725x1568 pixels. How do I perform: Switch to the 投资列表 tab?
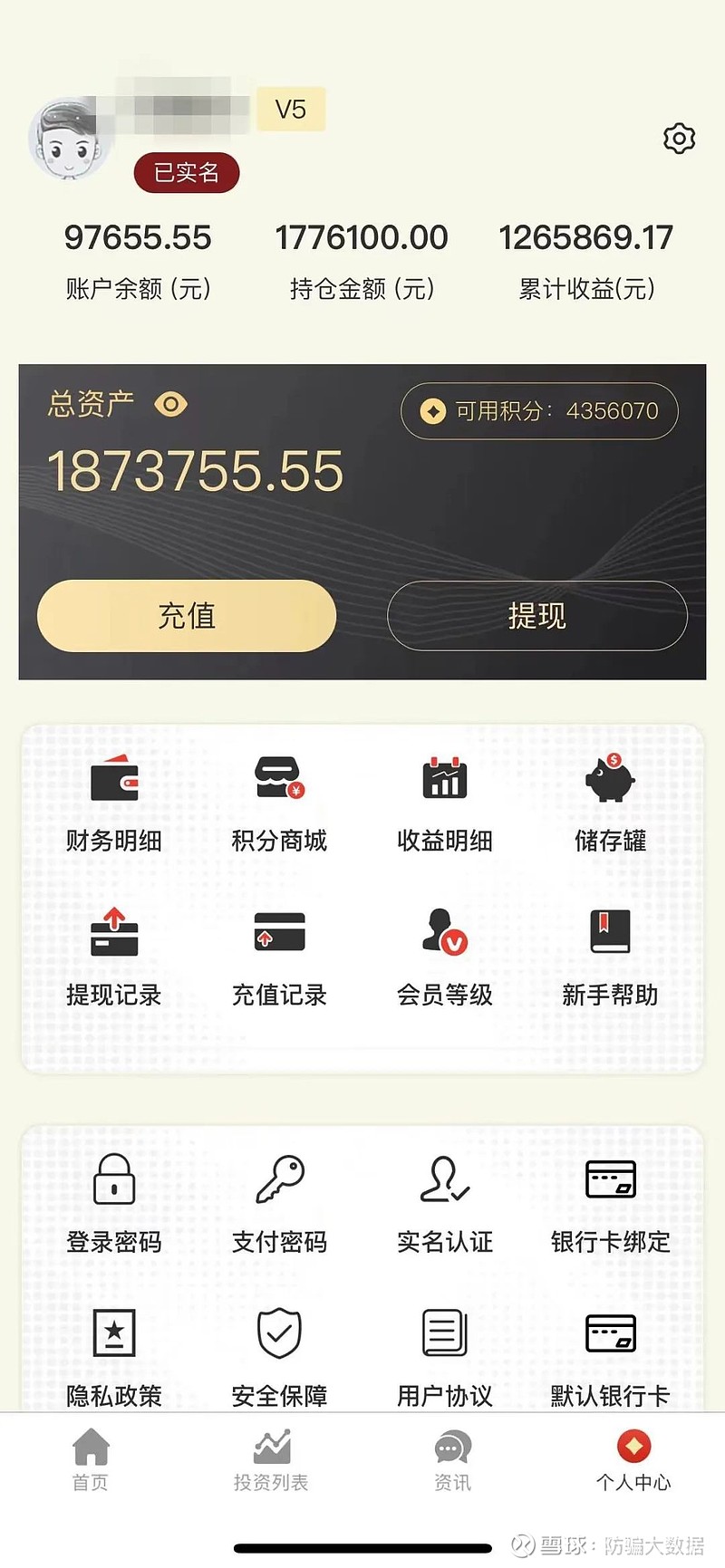pos(271,1458)
